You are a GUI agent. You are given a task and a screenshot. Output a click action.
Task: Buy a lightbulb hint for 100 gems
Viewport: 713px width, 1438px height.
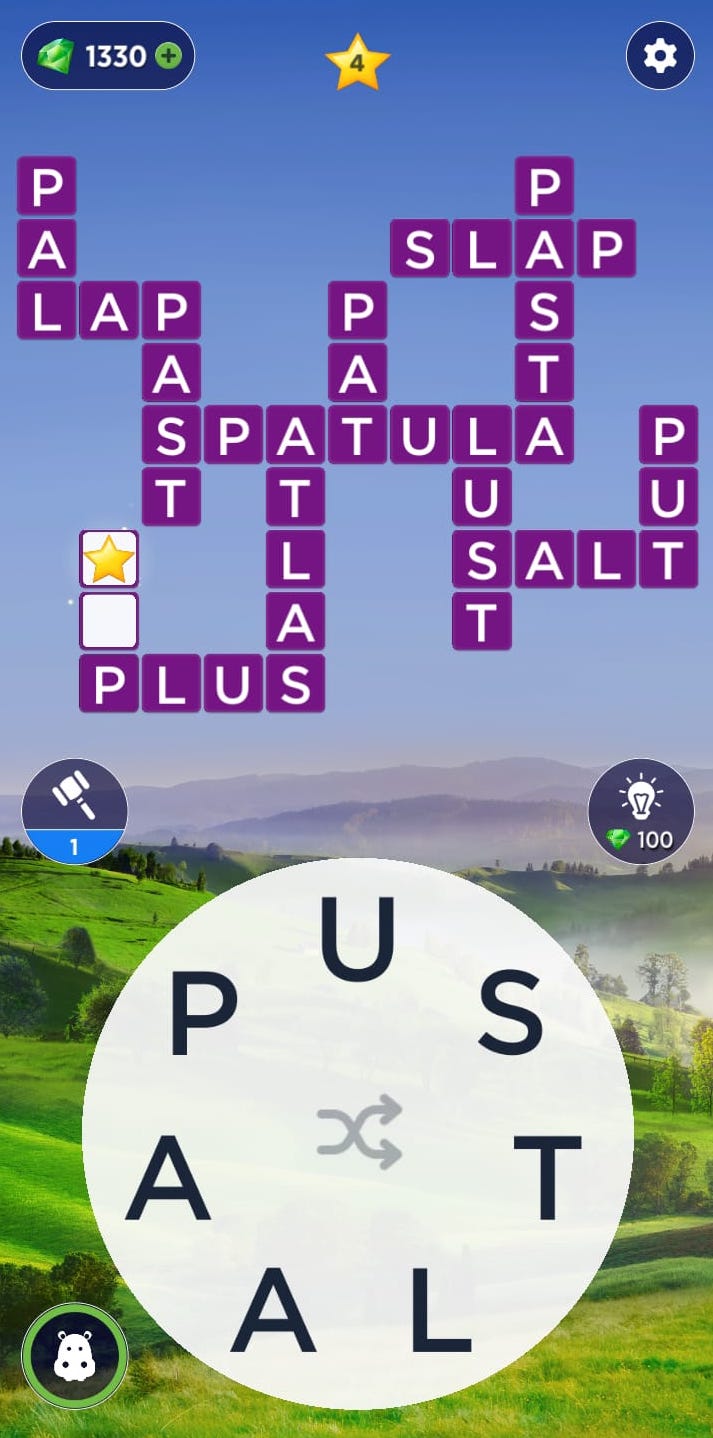coord(641,810)
